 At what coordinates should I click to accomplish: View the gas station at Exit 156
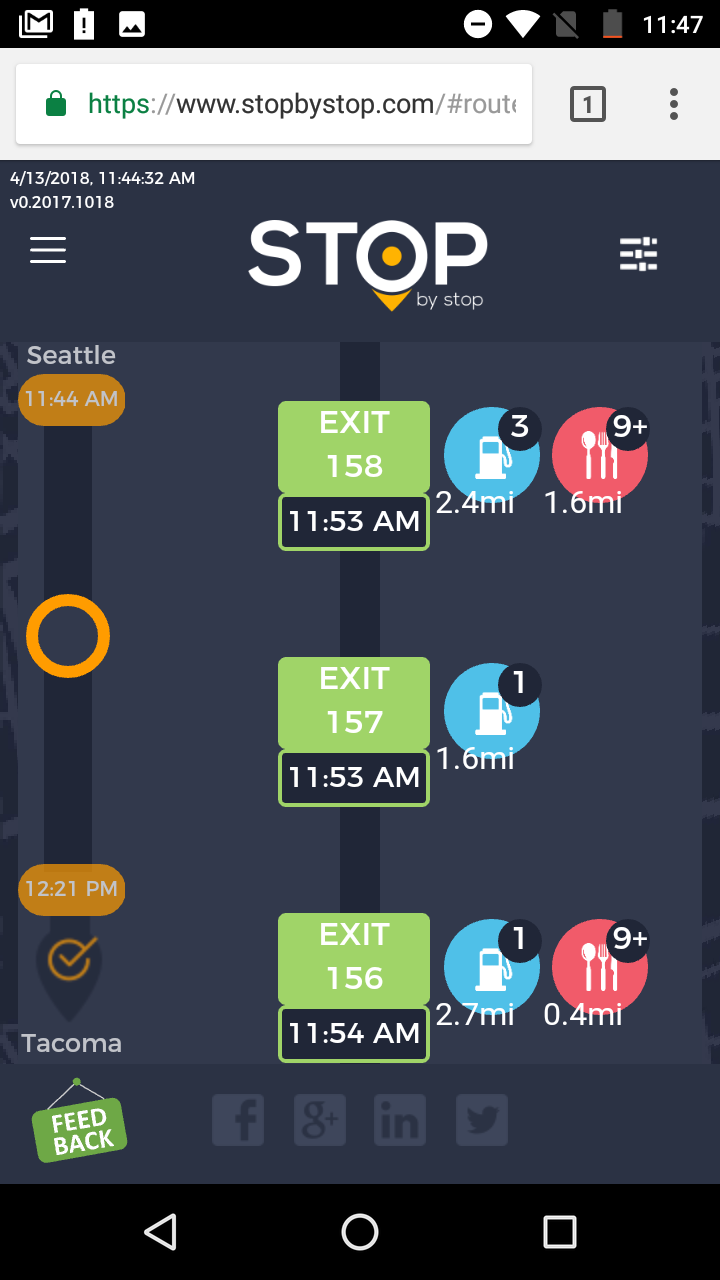point(491,968)
